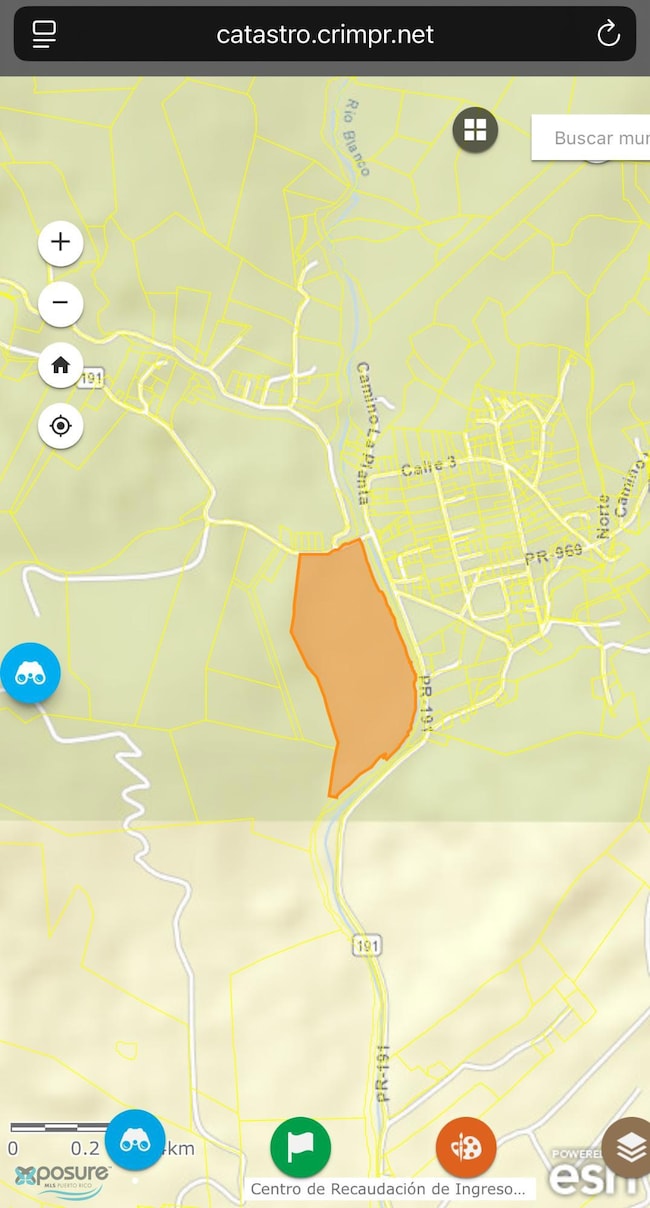Open the bottom blue binoculars widget
Screen dimensions: 650x1208
tap(135, 1140)
